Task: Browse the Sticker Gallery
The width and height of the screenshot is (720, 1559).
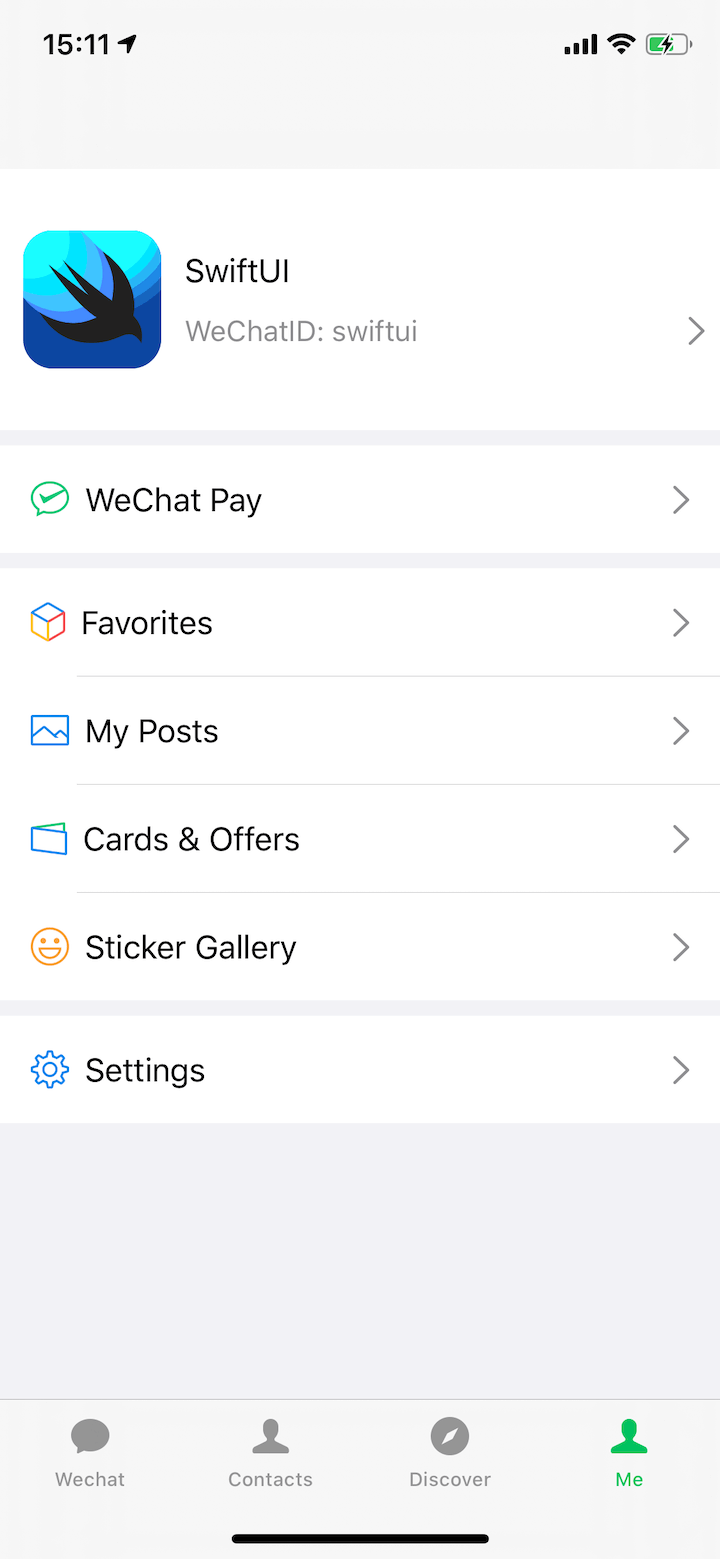Action: point(360,947)
